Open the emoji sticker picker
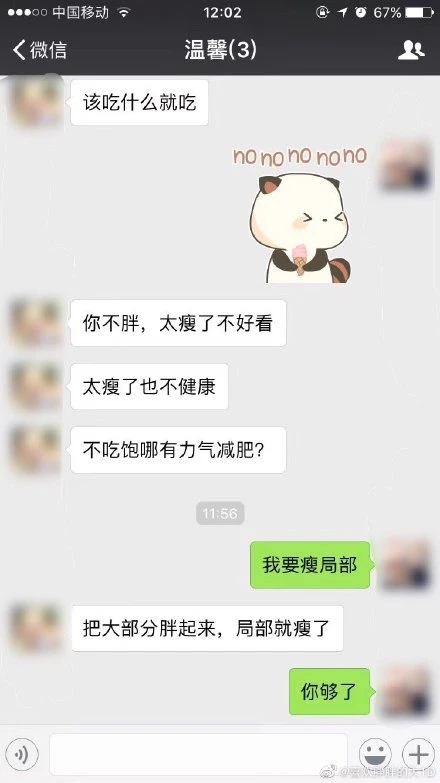Image resolution: width=440 pixels, height=783 pixels. [375, 754]
